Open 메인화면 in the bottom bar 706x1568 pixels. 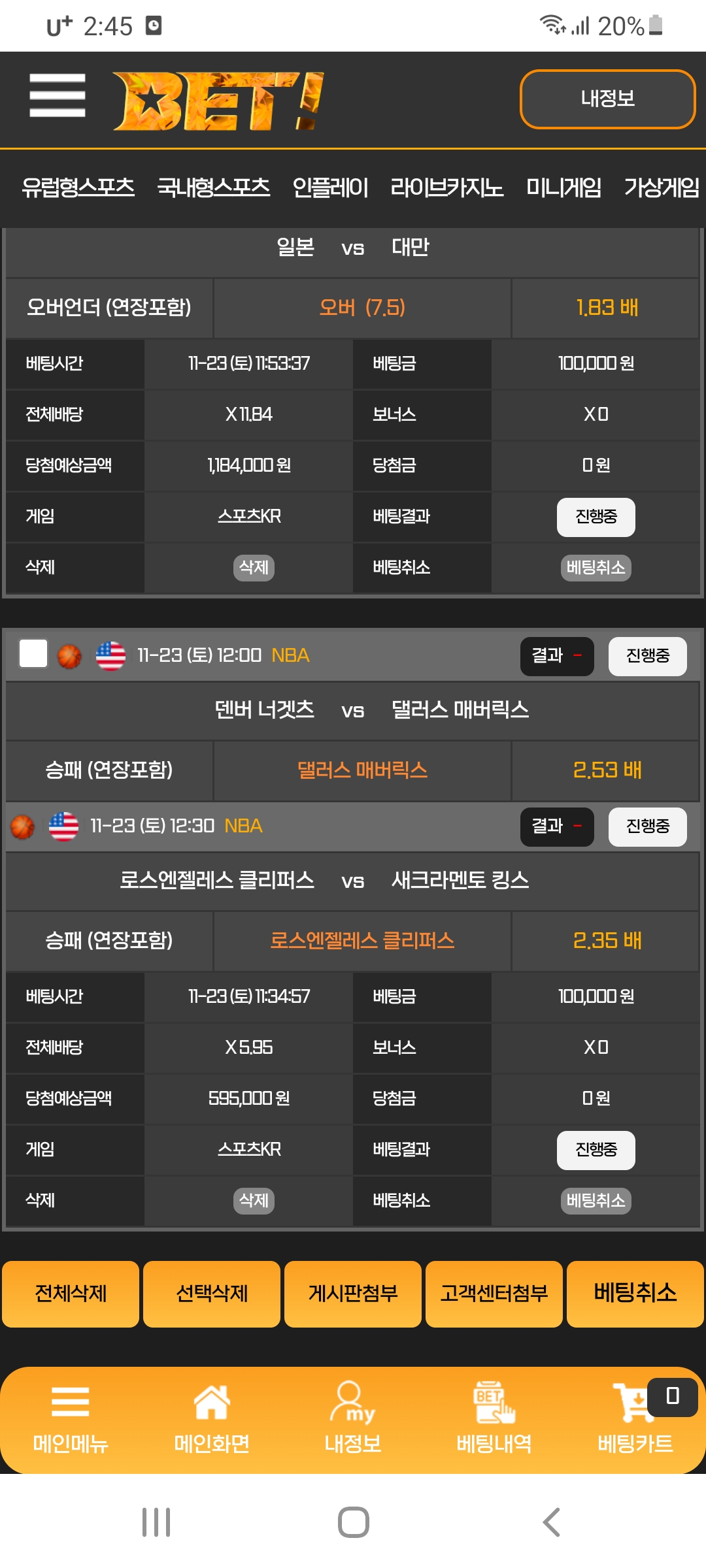point(212,1419)
